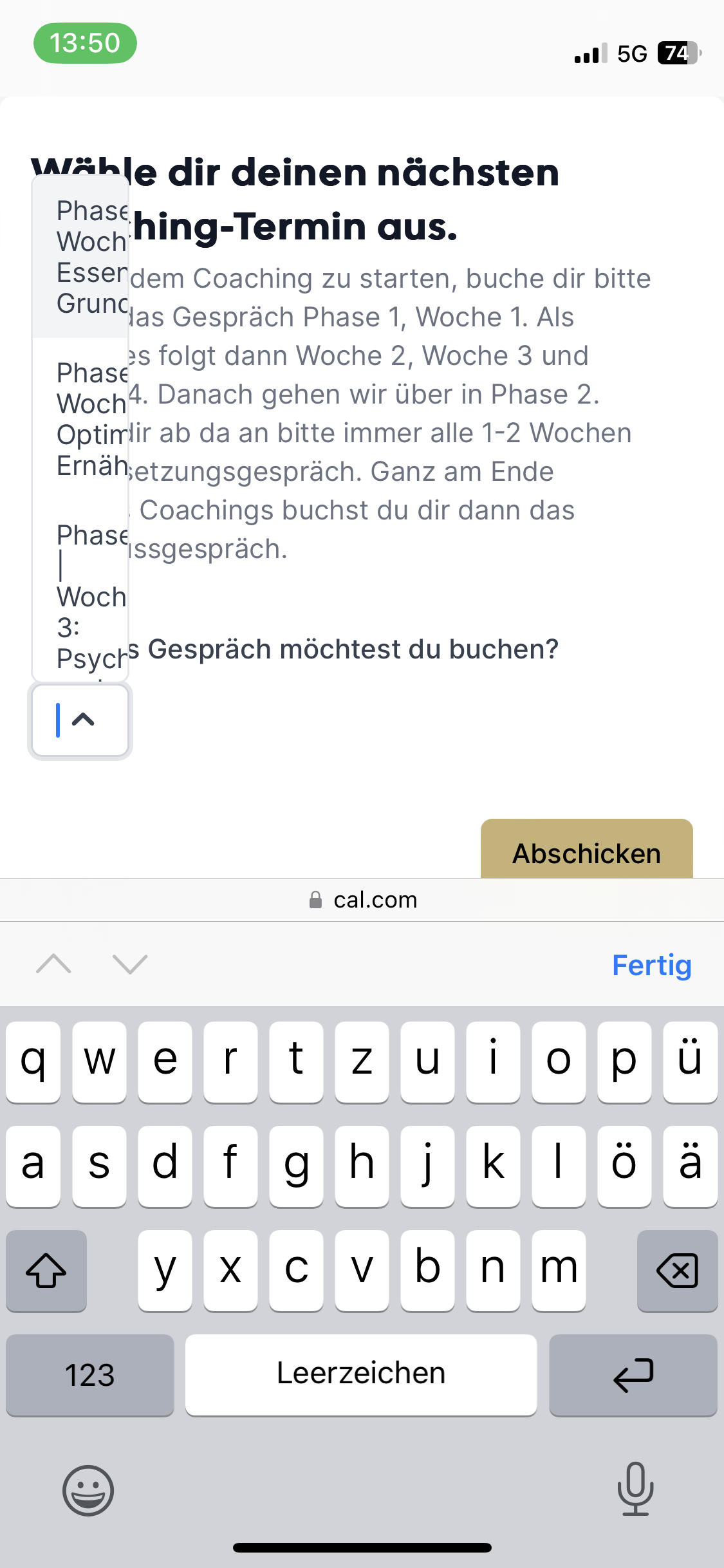Submit the form with Abschicken
This screenshot has height=1568, width=724.
586,852
